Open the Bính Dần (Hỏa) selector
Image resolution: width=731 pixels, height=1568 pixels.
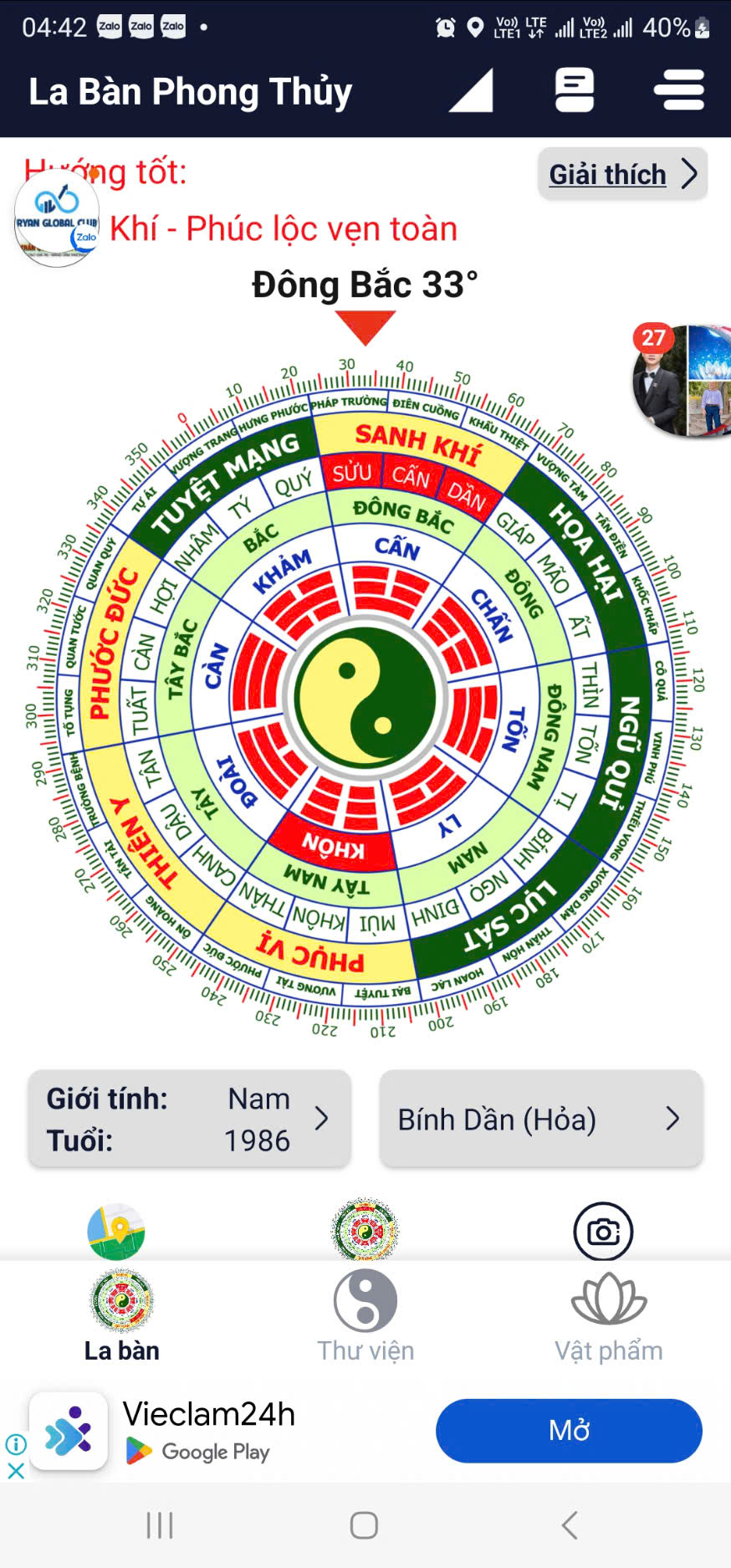coord(541,1119)
